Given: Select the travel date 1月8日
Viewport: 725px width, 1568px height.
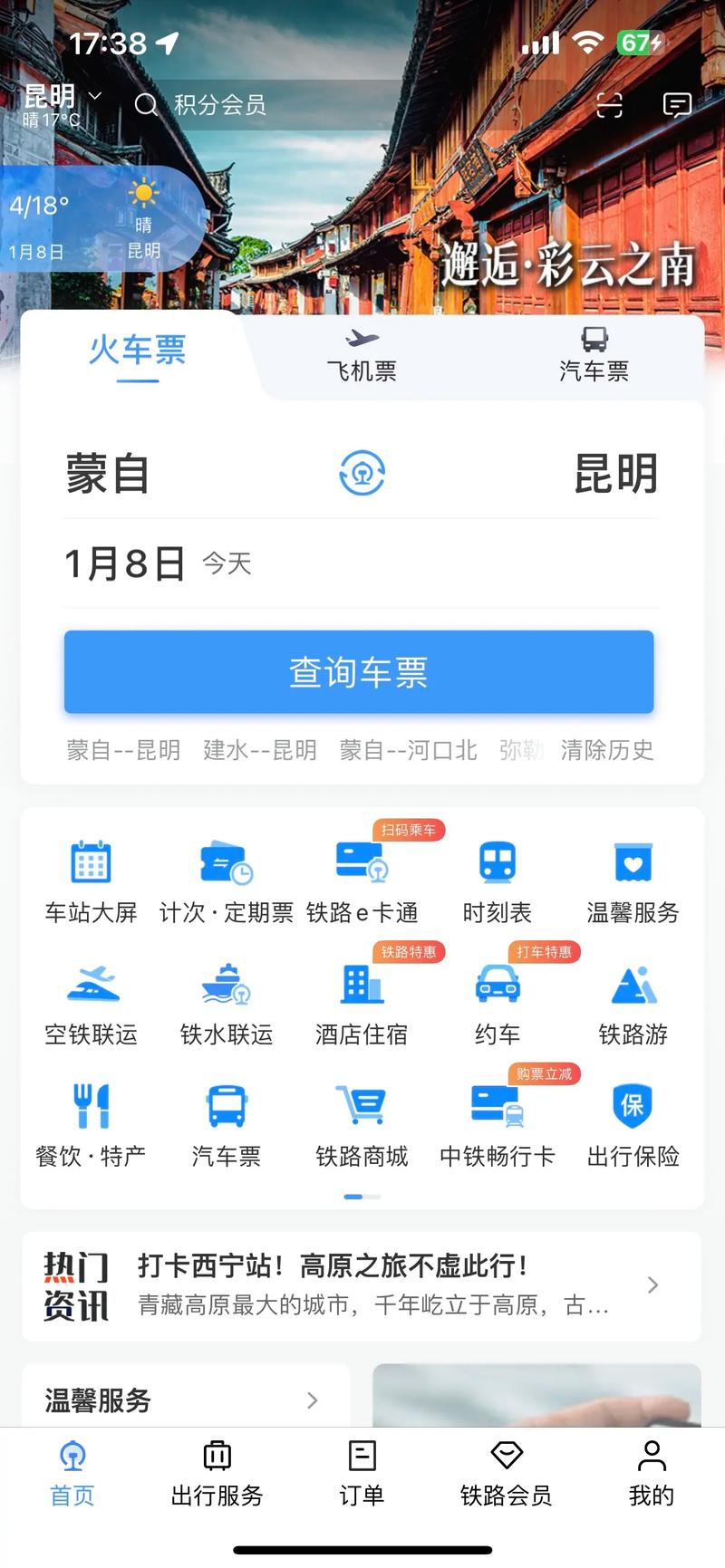Looking at the screenshot, I should click(125, 563).
